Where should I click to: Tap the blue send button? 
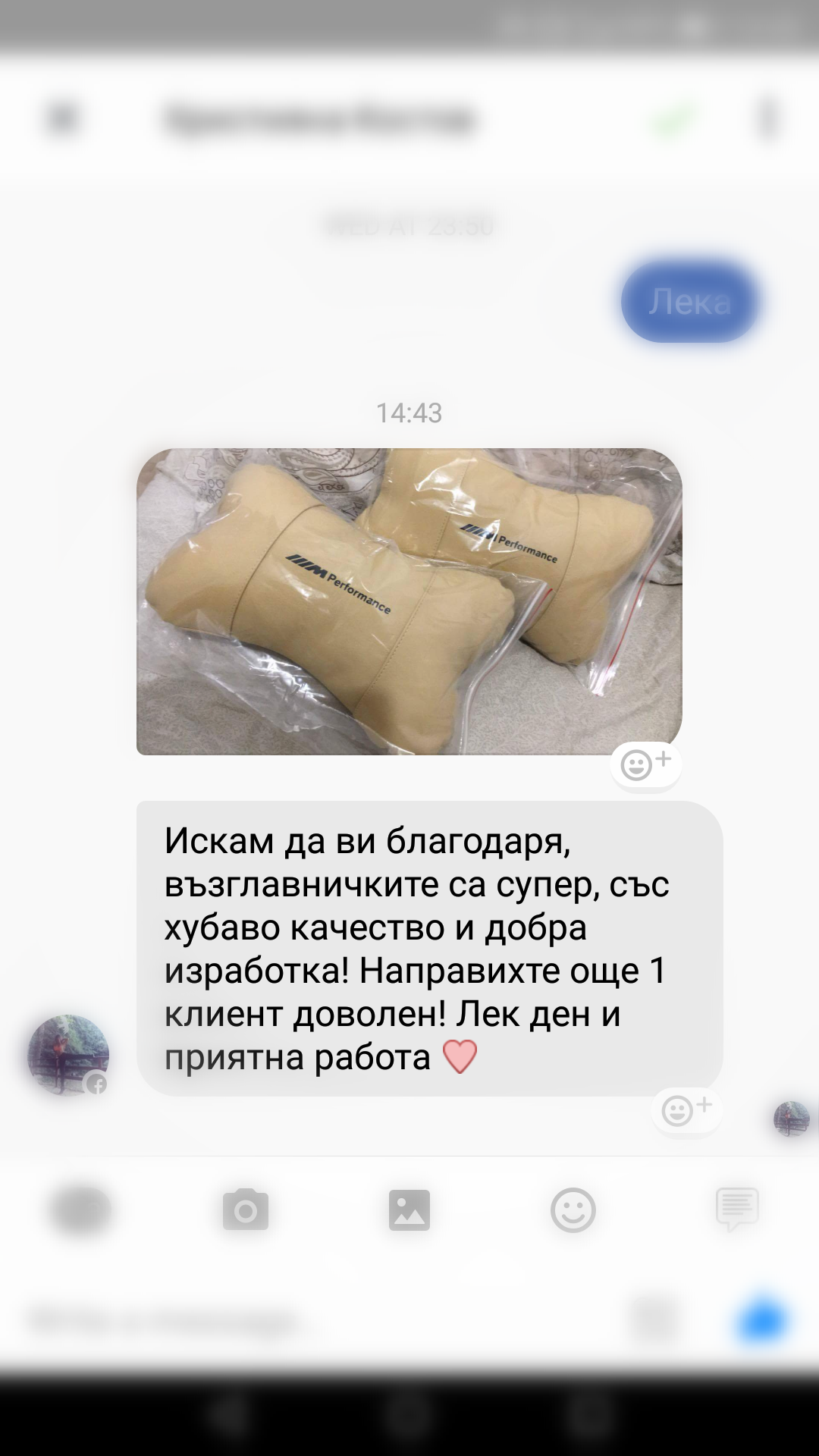point(761,1322)
